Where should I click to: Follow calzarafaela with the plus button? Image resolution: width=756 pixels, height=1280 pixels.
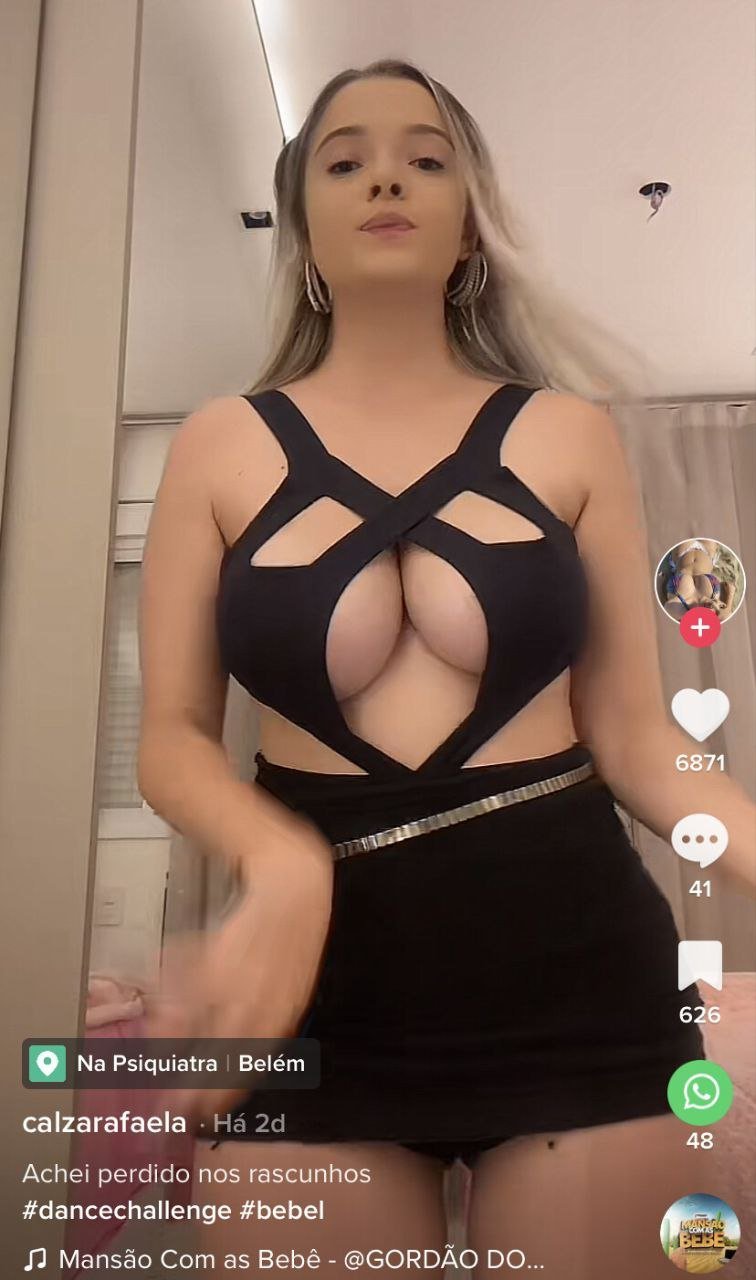pyautogui.click(x=699, y=628)
